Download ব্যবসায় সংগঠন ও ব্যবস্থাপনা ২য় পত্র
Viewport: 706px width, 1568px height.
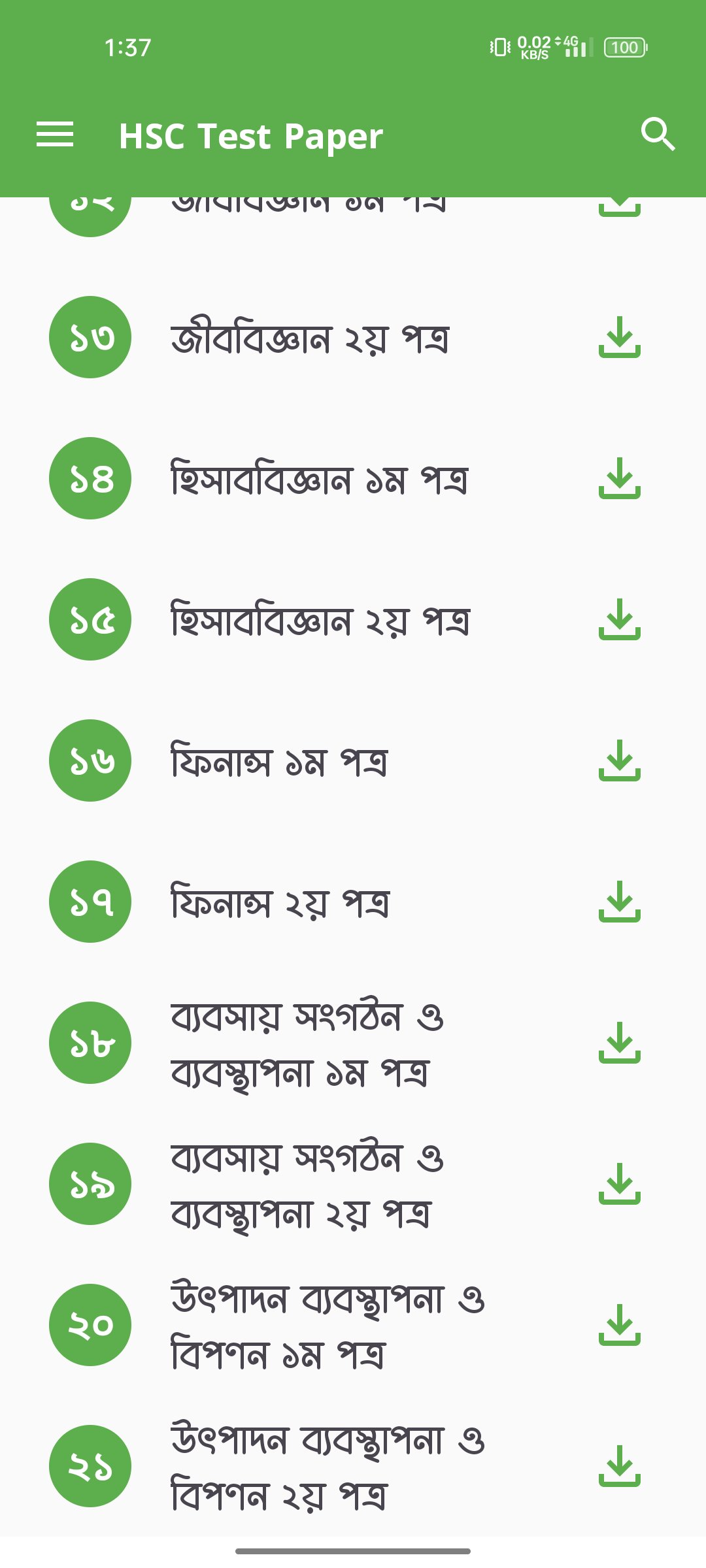(x=619, y=1184)
